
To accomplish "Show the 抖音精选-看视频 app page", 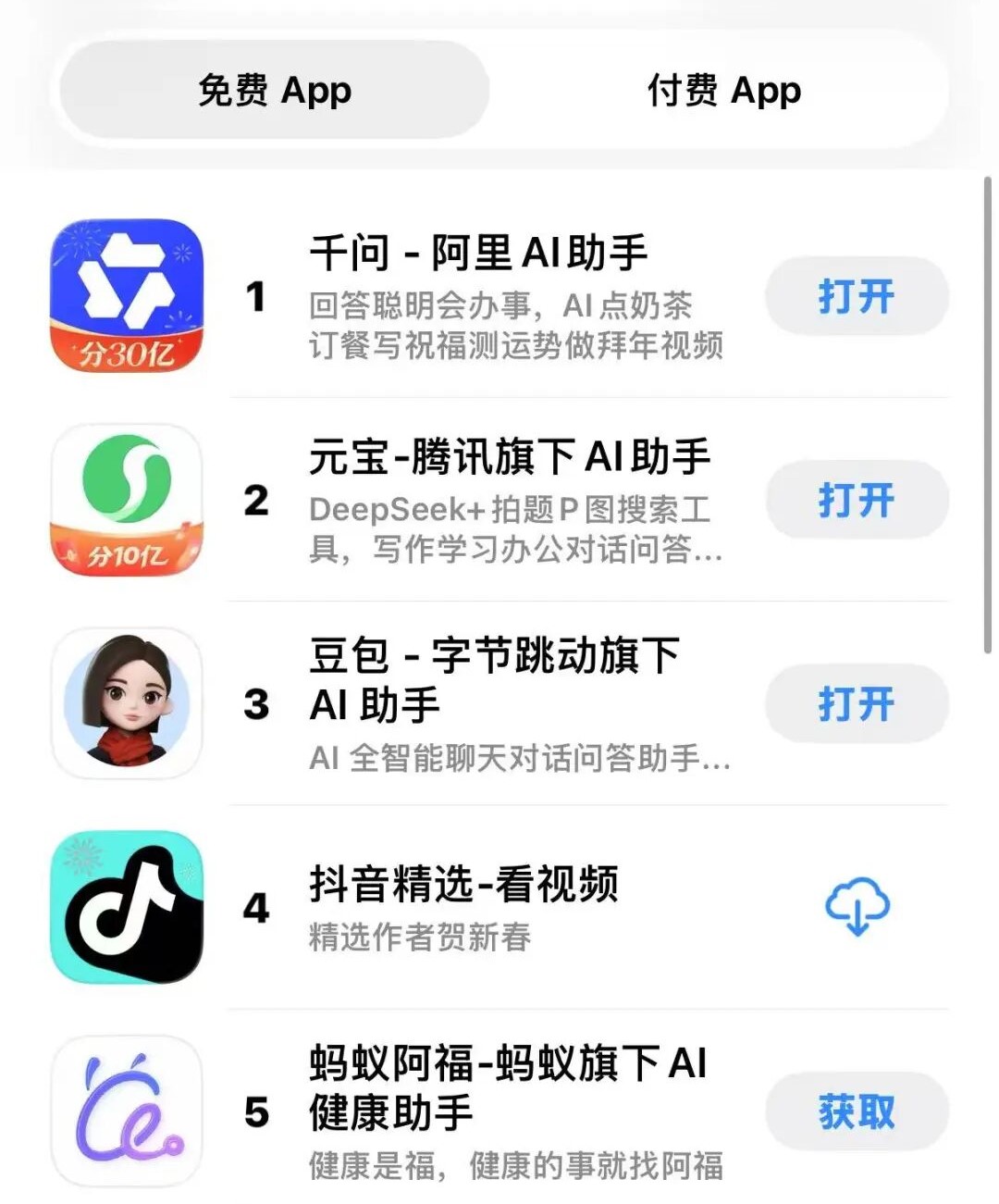I will (463, 885).
